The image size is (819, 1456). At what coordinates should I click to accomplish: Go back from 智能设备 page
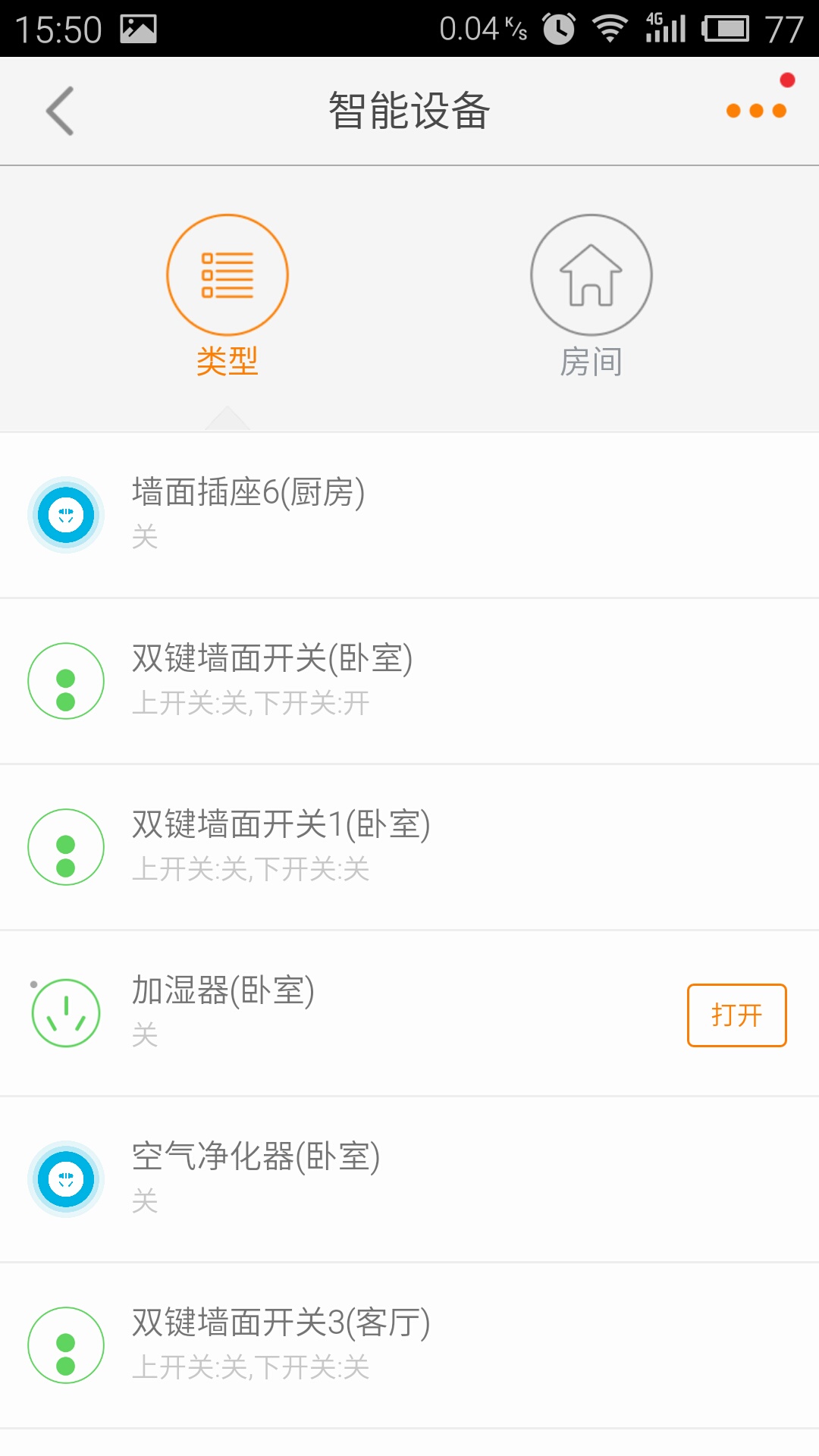coord(60,111)
